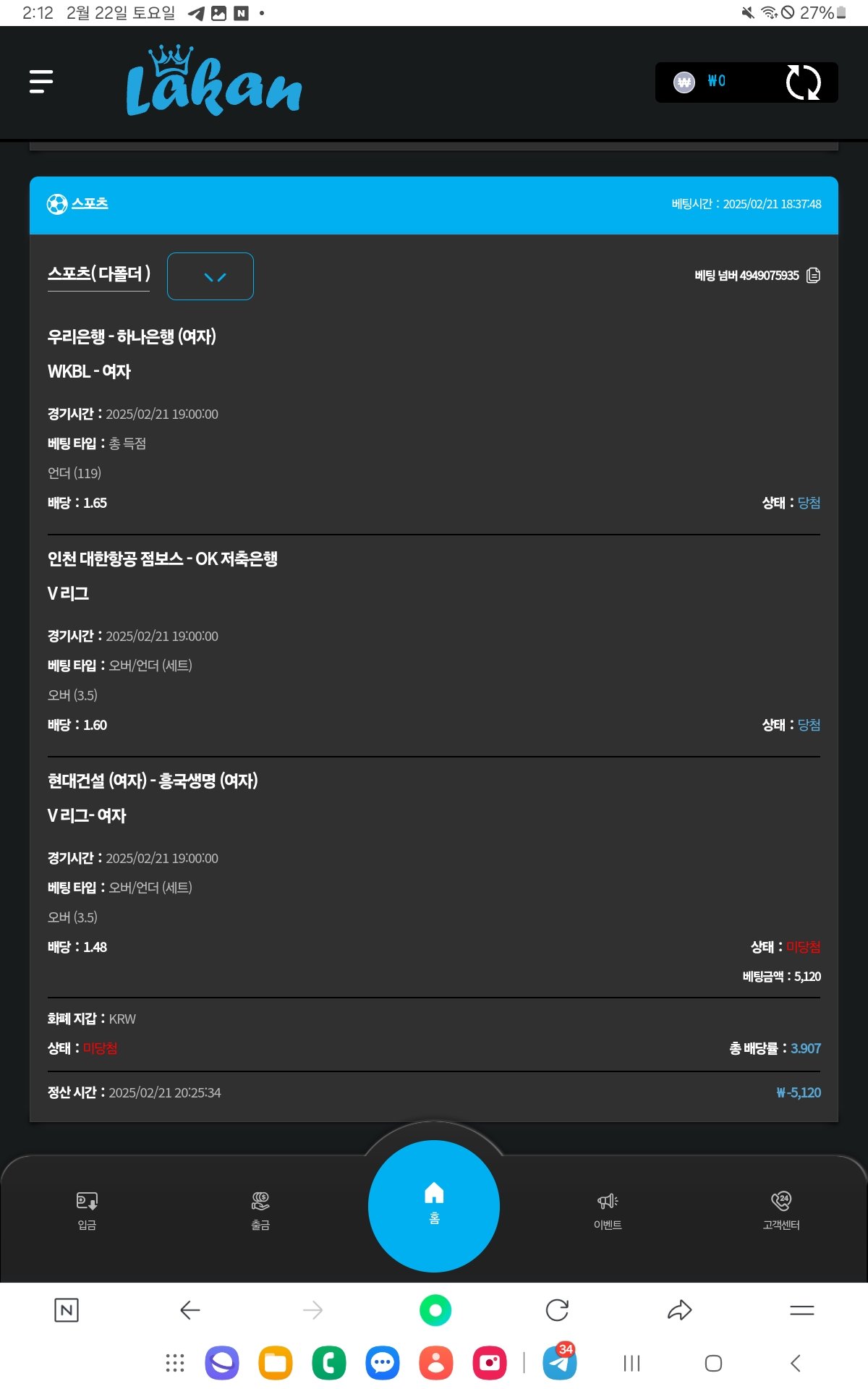Refresh the wallet balance
Viewport: 868px width, 1389px height.
pos(803,82)
